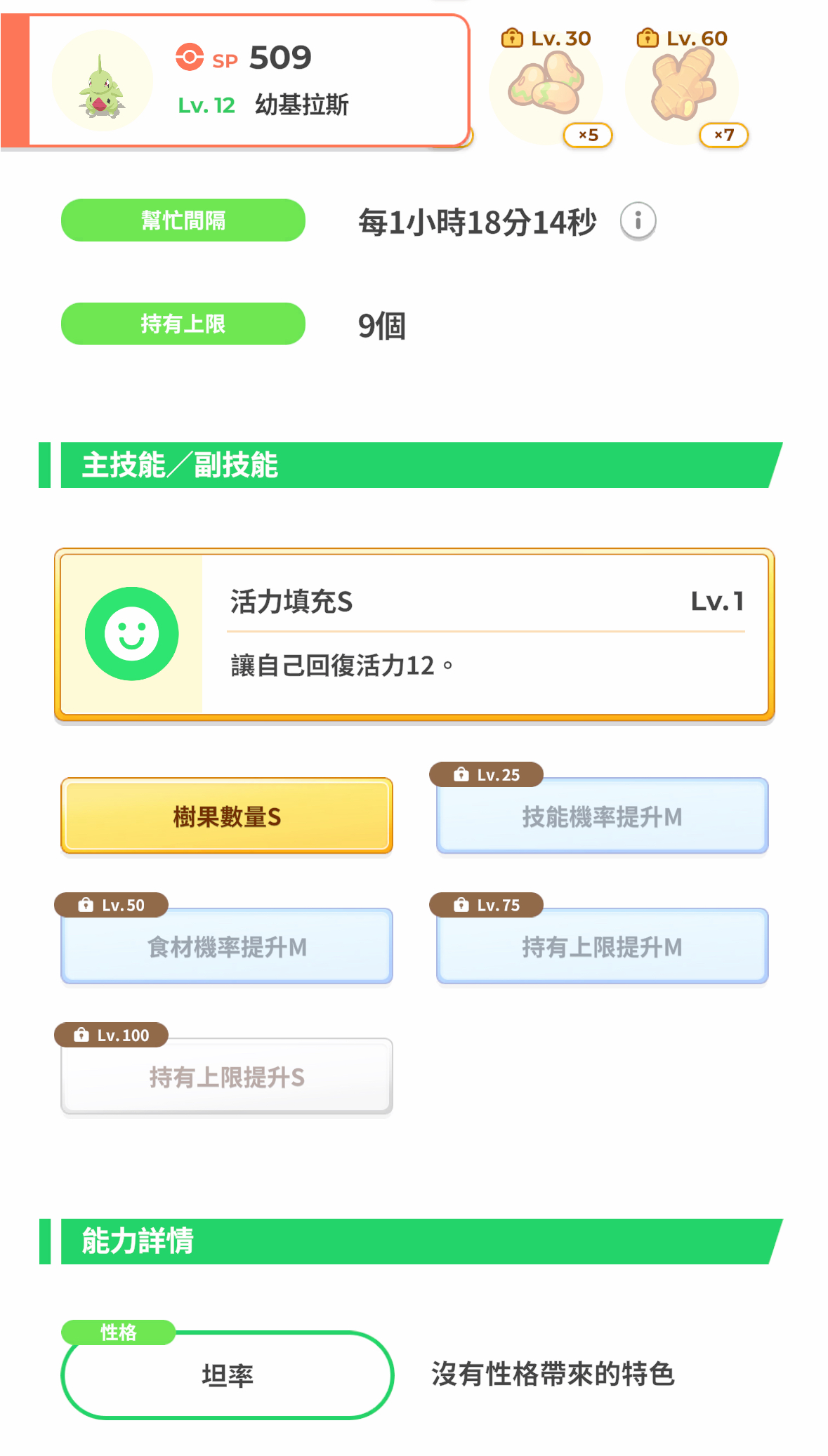This screenshot has width=828, height=1456.
Task: Select the Lv.60 locked ginger ingredient slot
Action: pos(683,88)
